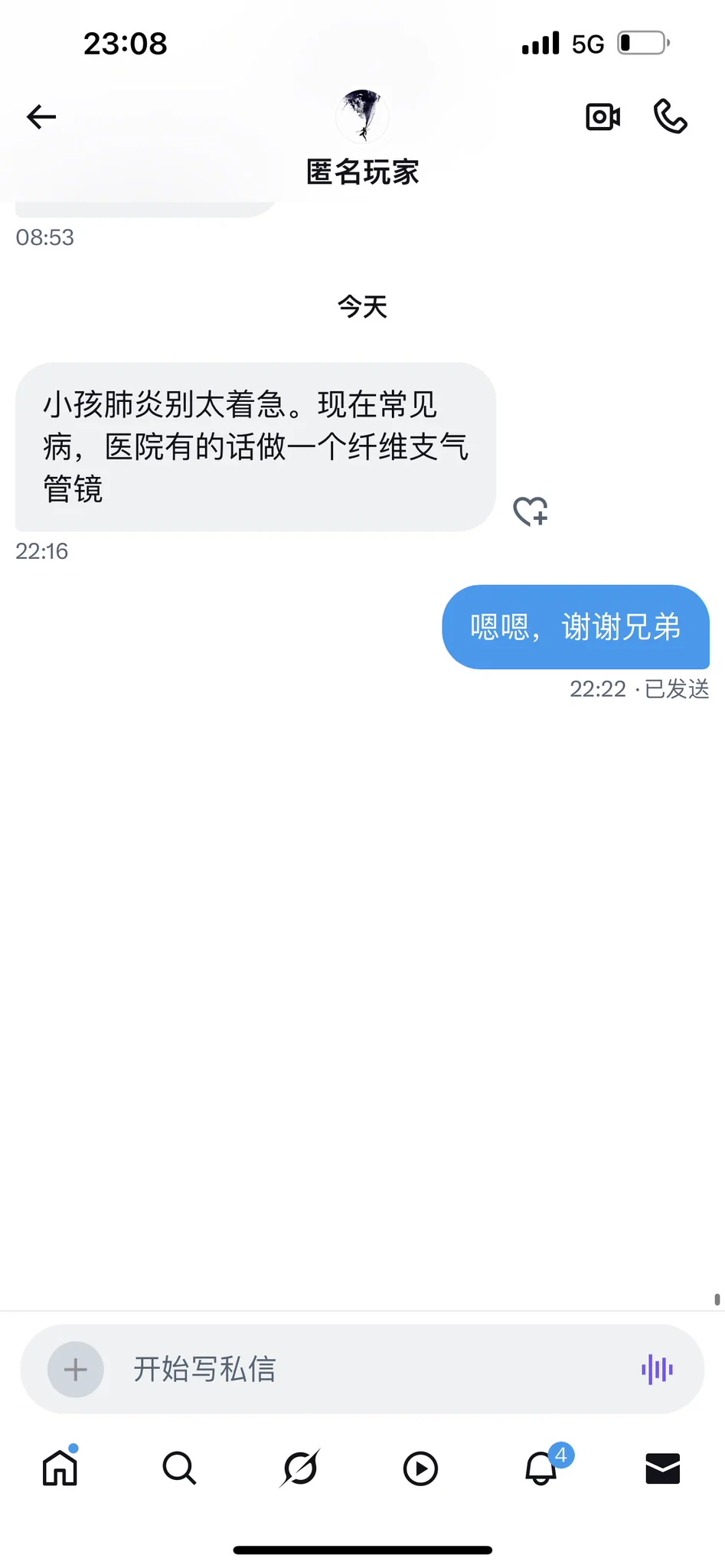The image size is (725, 1568).
Task: Go back using the arrow
Action: pyautogui.click(x=41, y=117)
